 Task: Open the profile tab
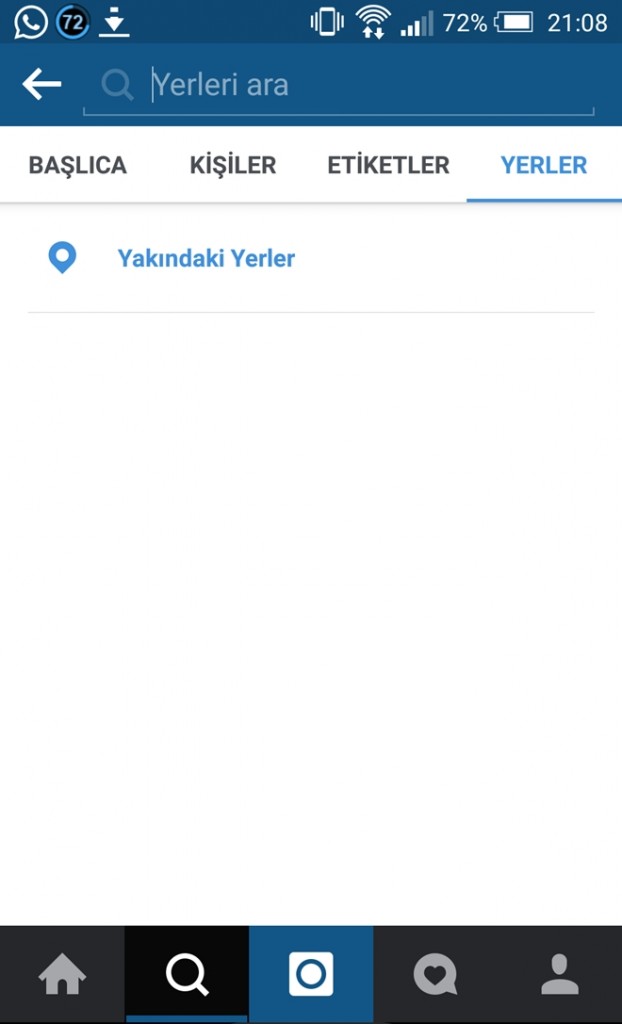coord(560,974)
